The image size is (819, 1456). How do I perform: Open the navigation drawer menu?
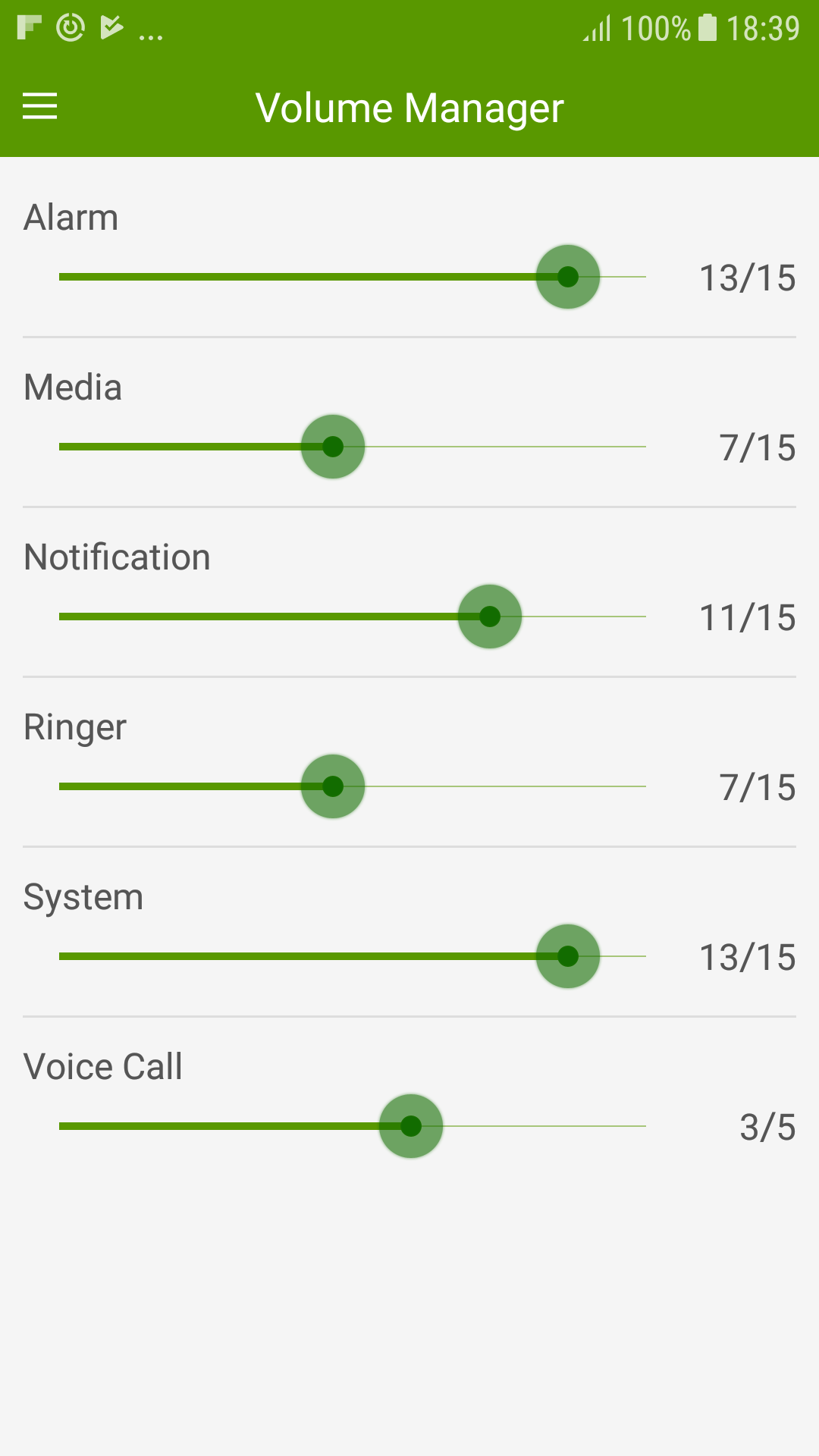(x=40, y=106)
